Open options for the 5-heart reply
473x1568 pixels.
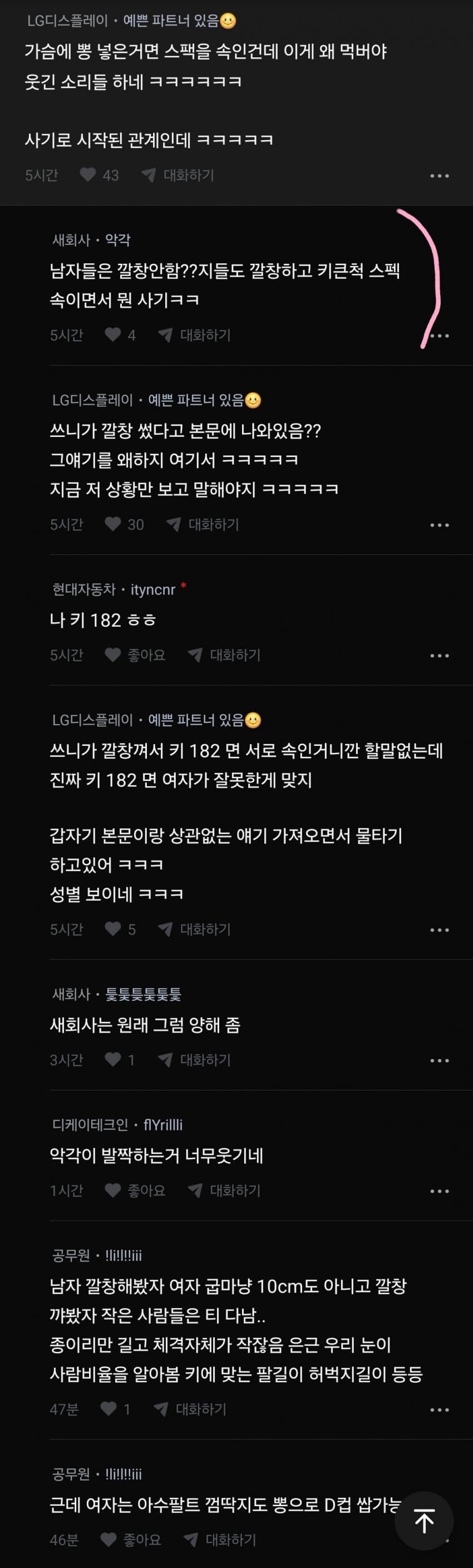(439, 930)
